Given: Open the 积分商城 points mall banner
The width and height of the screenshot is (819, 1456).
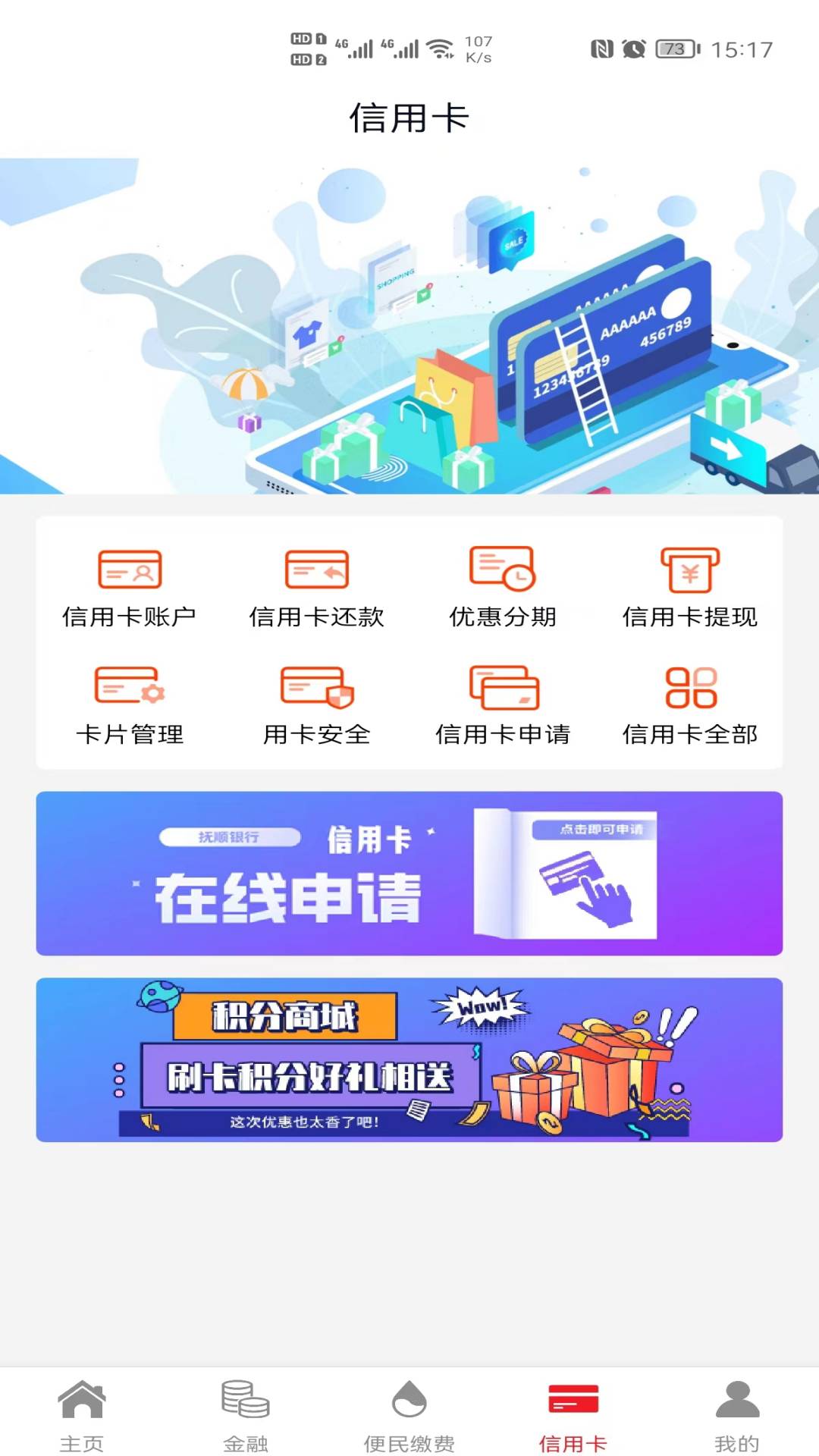Looking at the screenshot, I should [x=409, y=1059].
